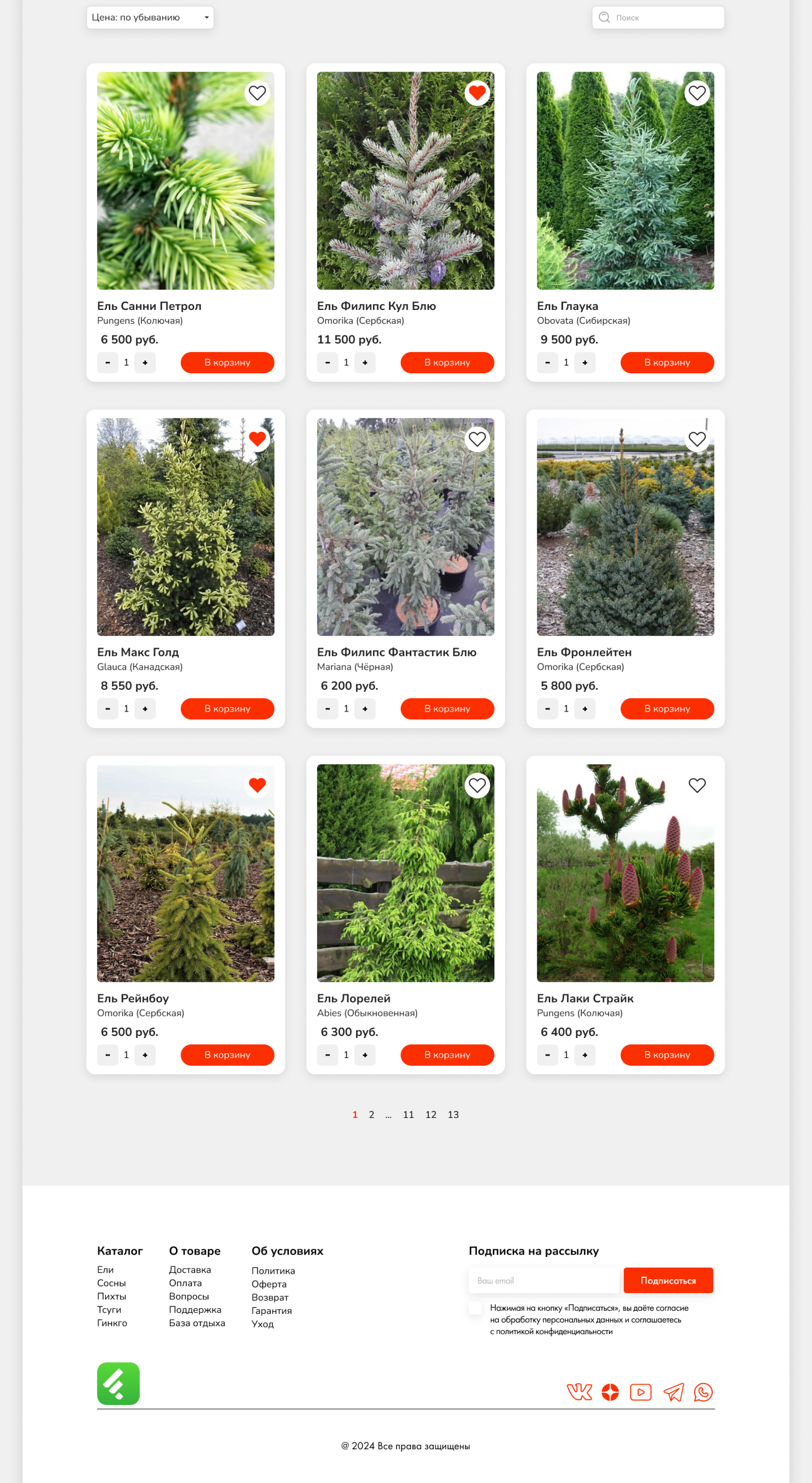Open the Telegram social link
The image size is (812, 1483).
pyautogui.click(x=673, y=1392)
